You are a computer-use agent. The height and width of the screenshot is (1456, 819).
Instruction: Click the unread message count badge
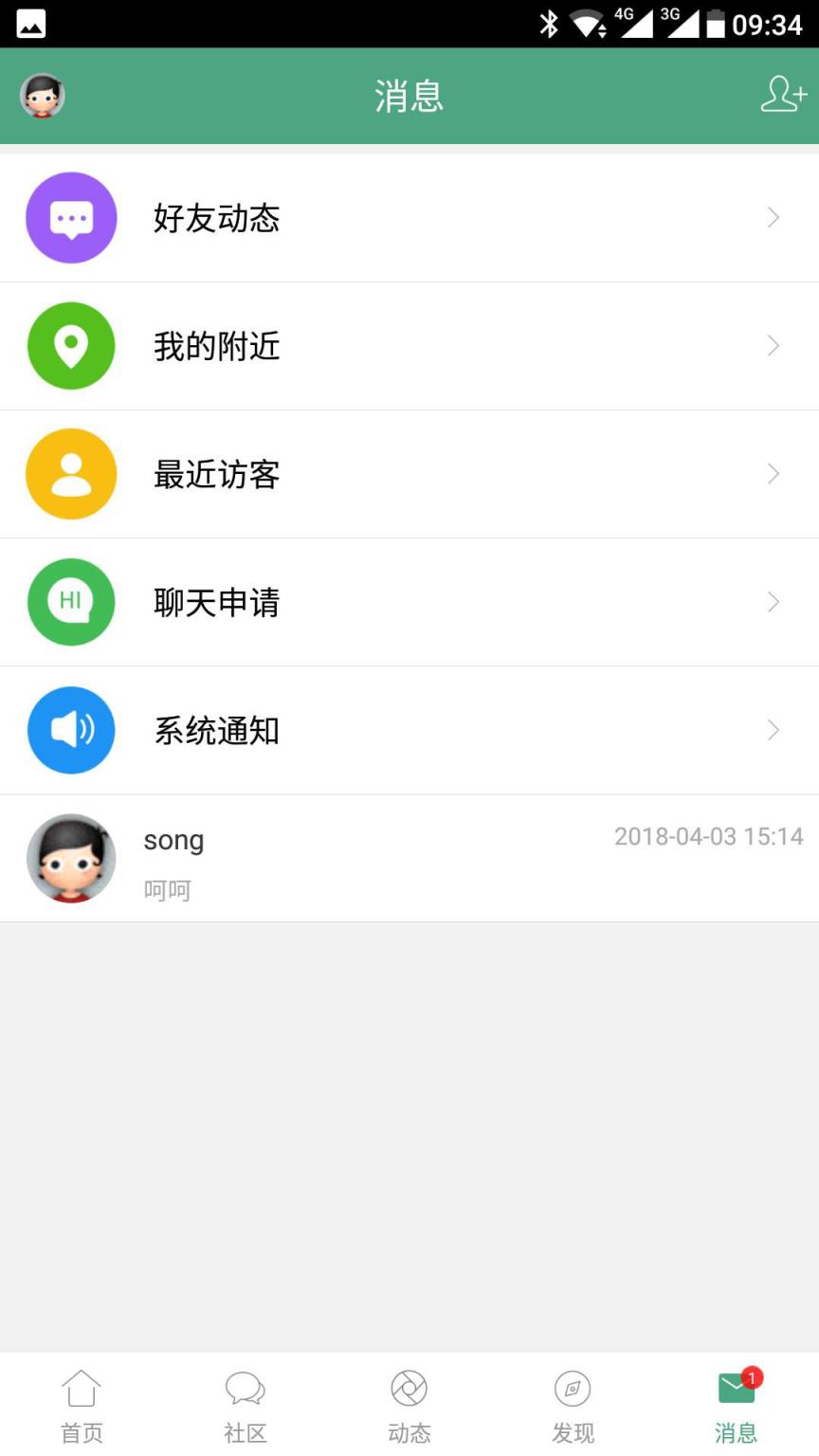[x=752, y=1376]
